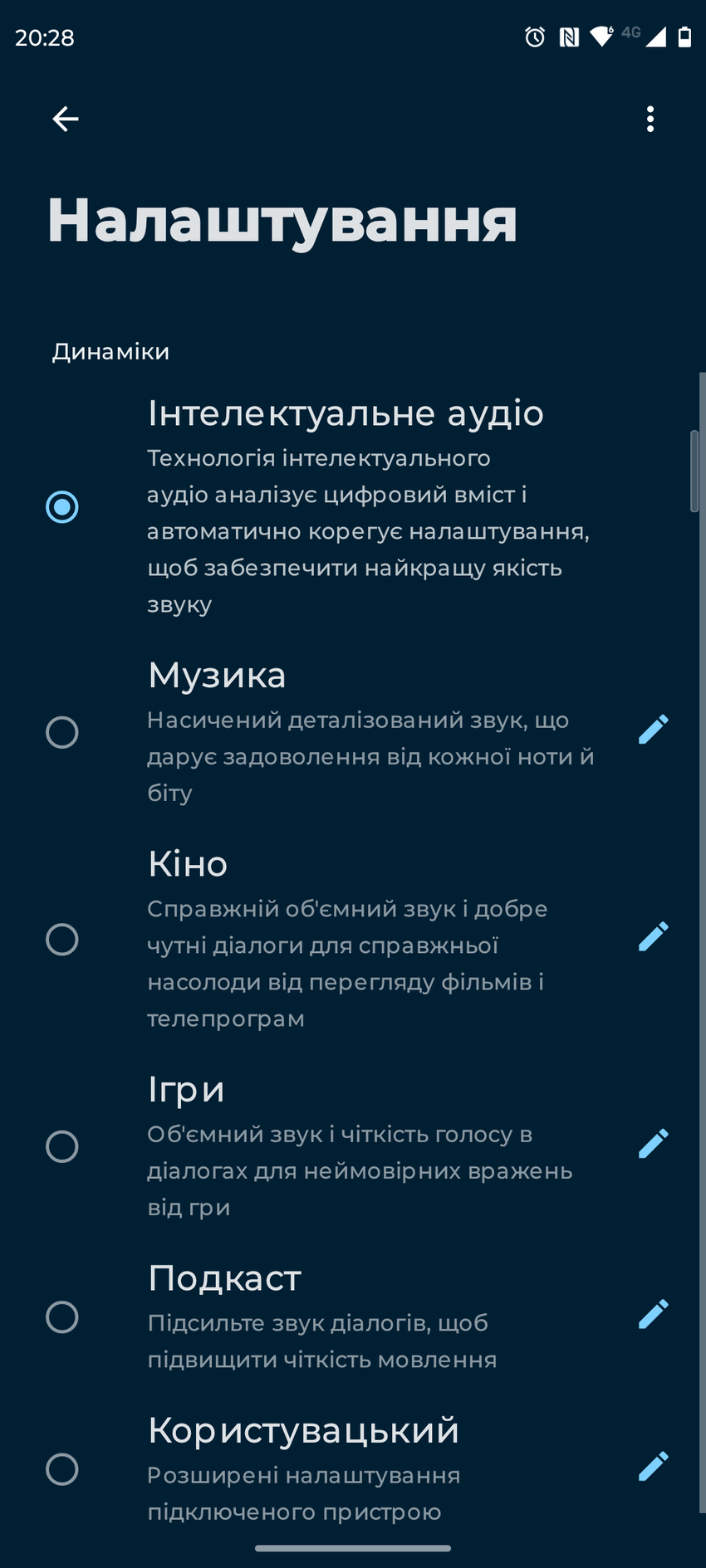Open the three-dot overflow menu
Screen dimensions: 706x1568
650,120
